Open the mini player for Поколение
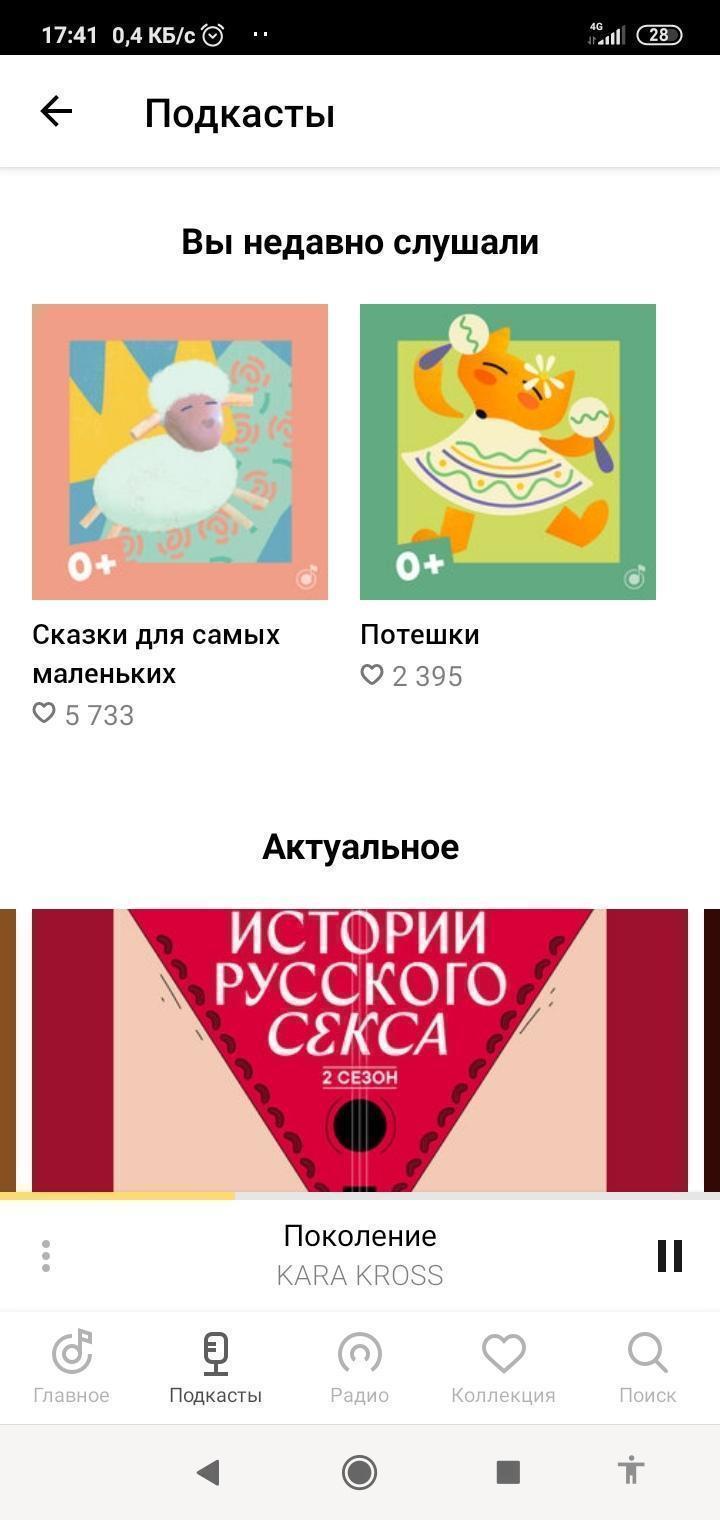The height and width of the screenshot is (1520, 720). tap(360, 1255)
